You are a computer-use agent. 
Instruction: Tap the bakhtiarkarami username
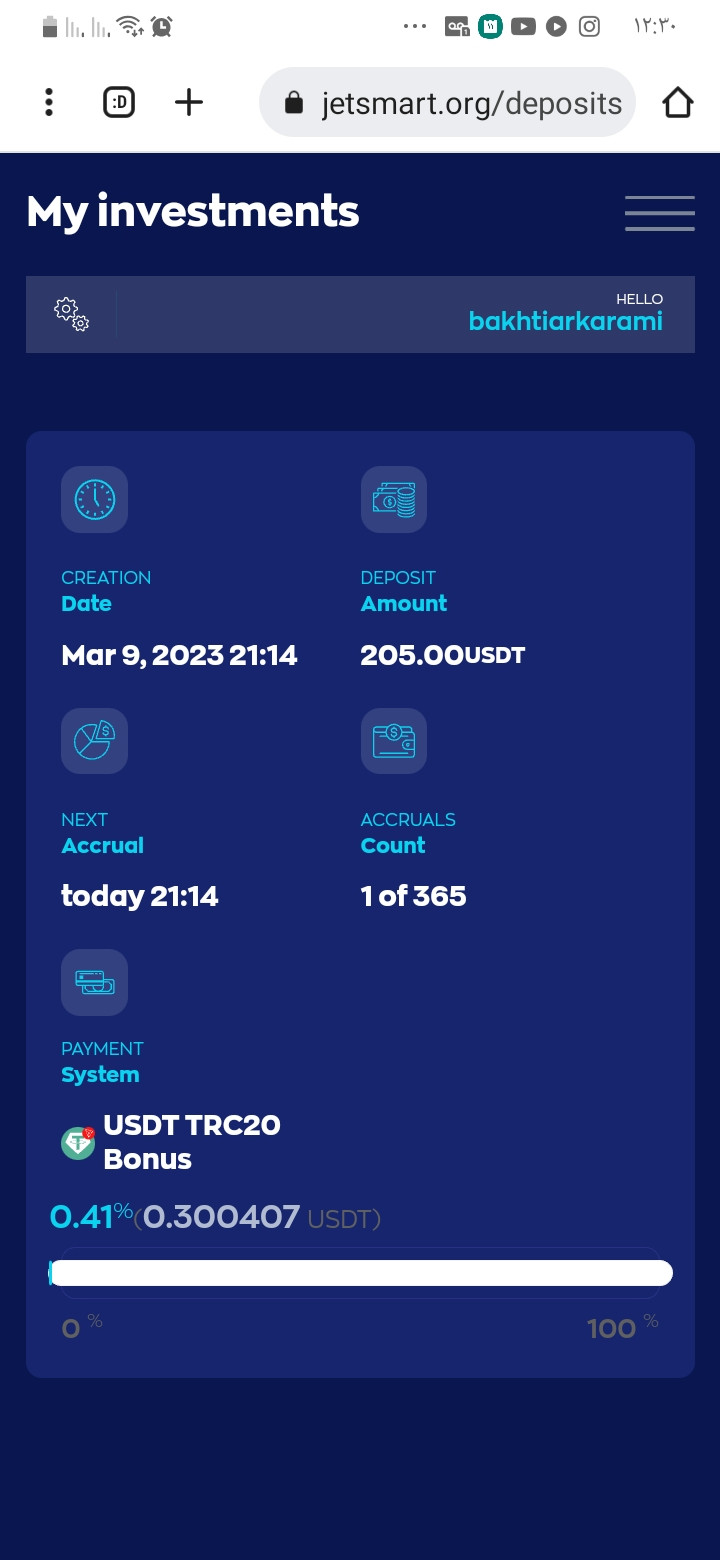point(566,321)
